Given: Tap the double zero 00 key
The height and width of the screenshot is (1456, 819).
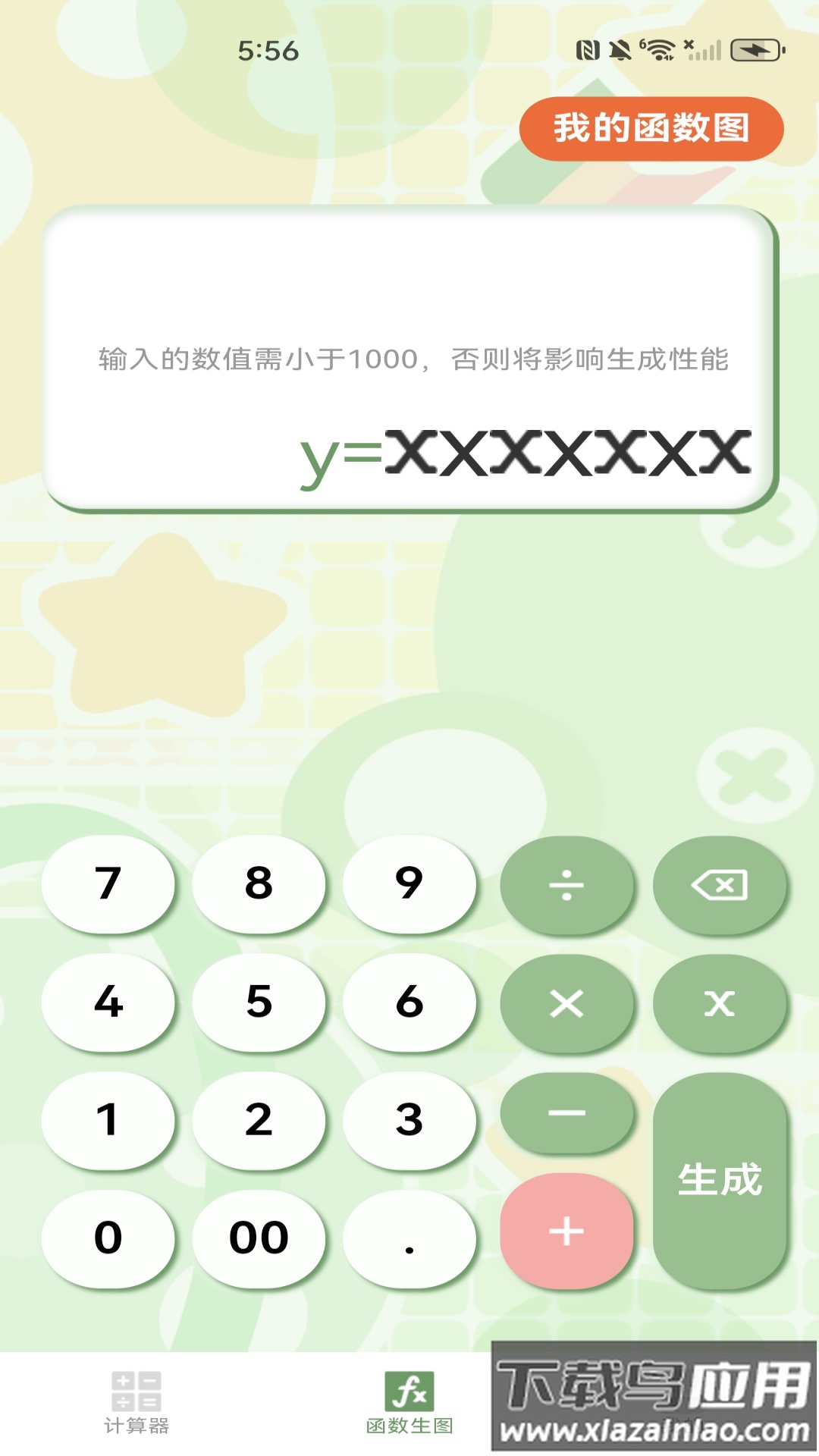Looking at the screenshot, I should (x=259, y=1238).
